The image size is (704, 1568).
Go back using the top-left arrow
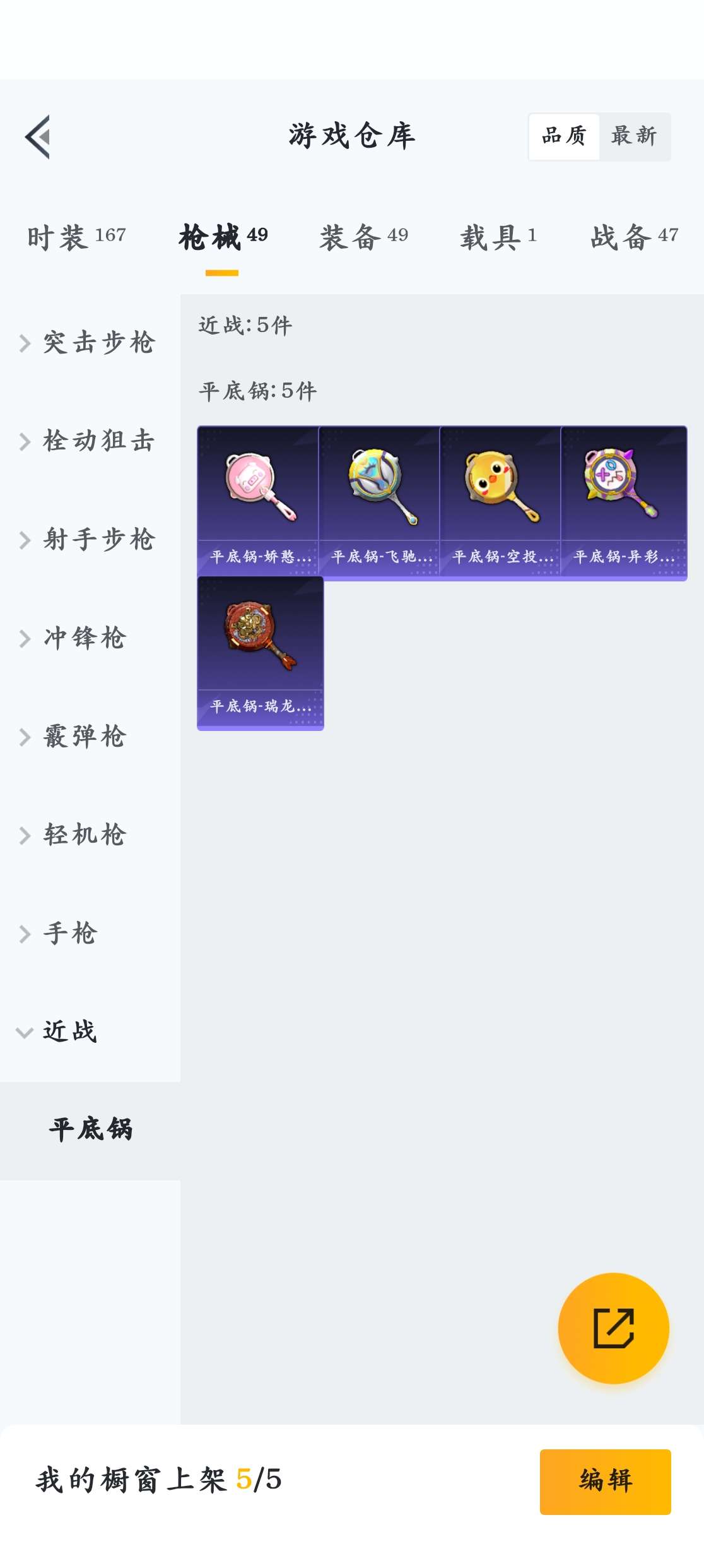point(38,136)
